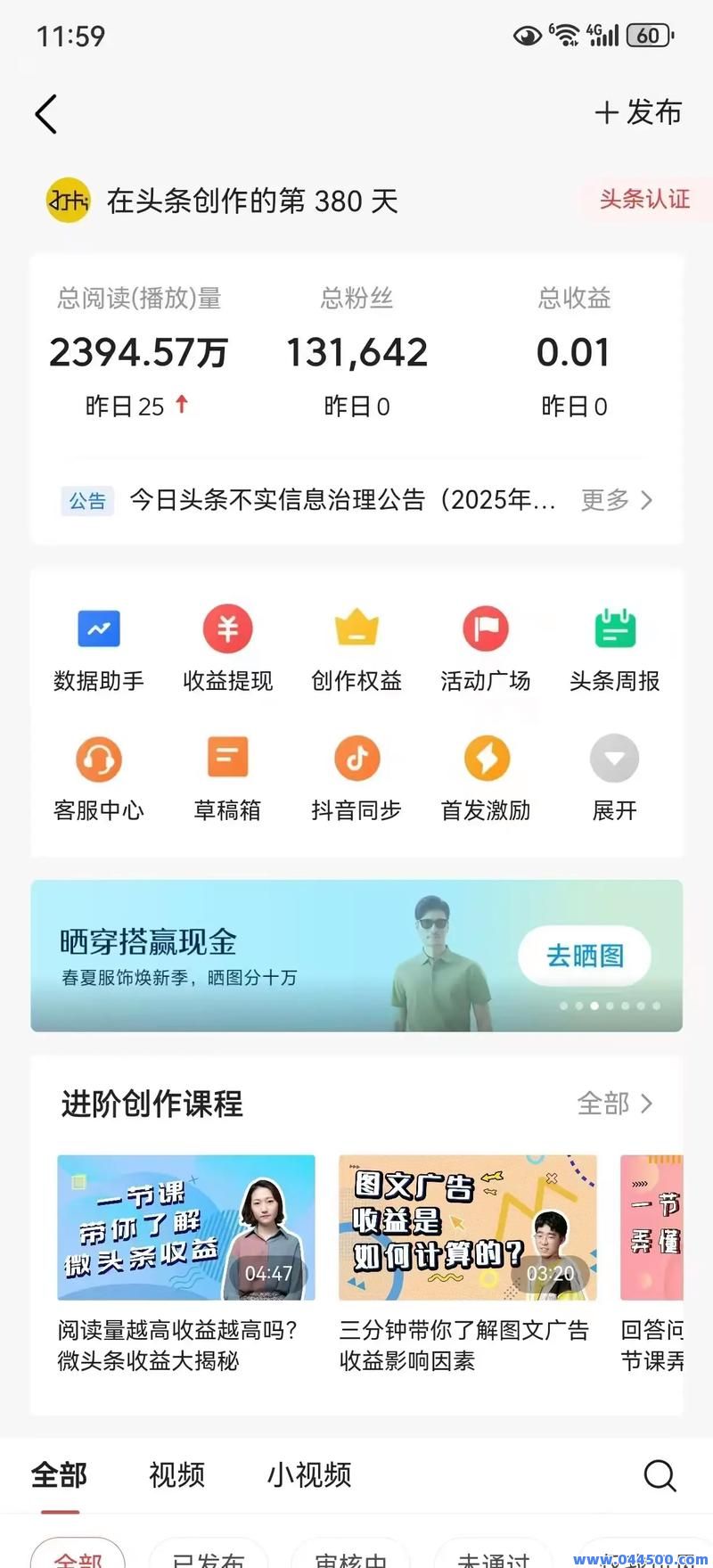Tap 发布 to publish new content
Viewport: 713px width, 1568px height.
coord(638,112)
